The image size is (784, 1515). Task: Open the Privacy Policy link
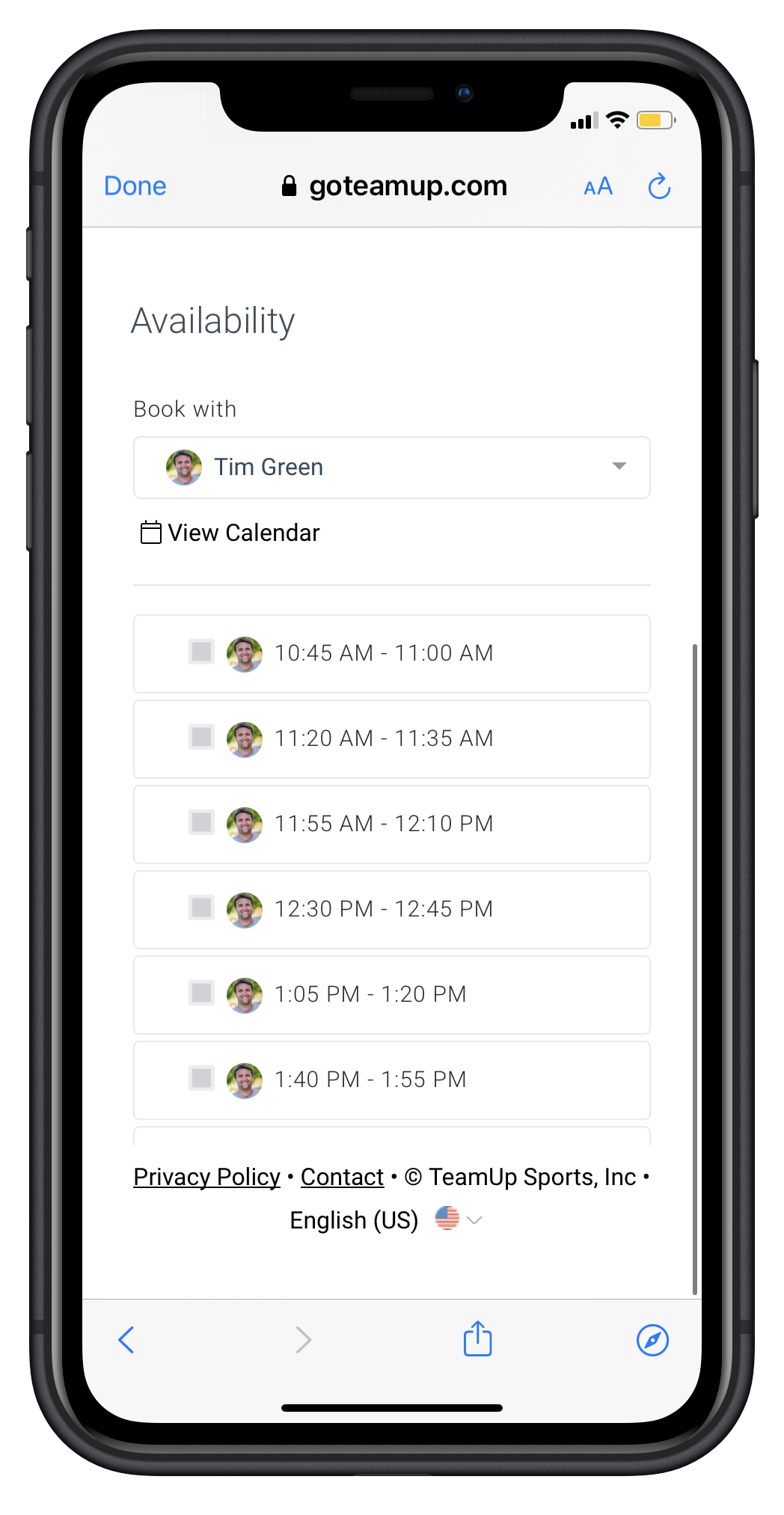206,1177
